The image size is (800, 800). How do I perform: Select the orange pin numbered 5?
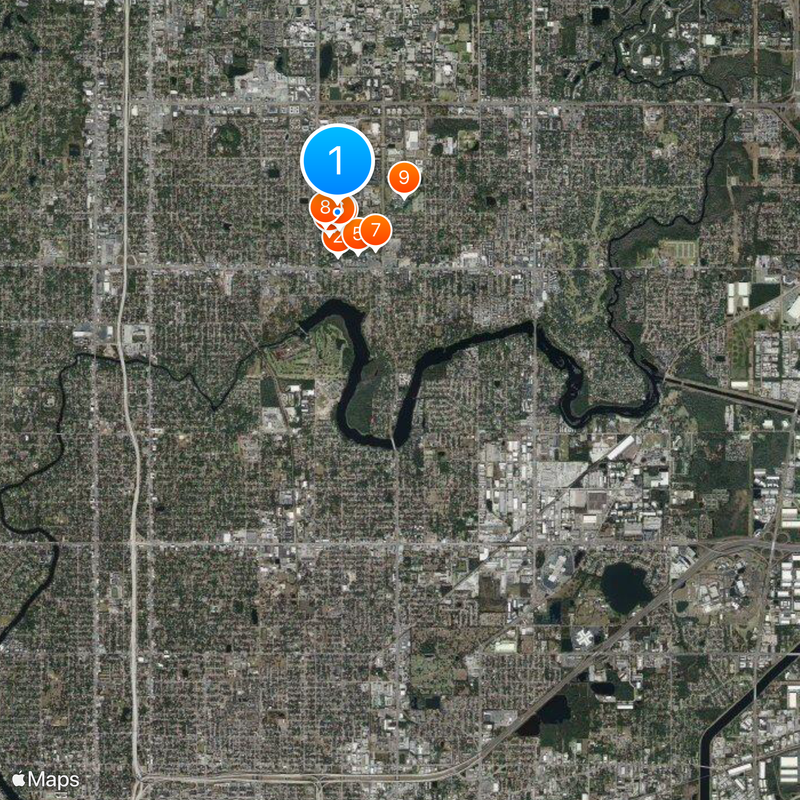click(356, 238)
